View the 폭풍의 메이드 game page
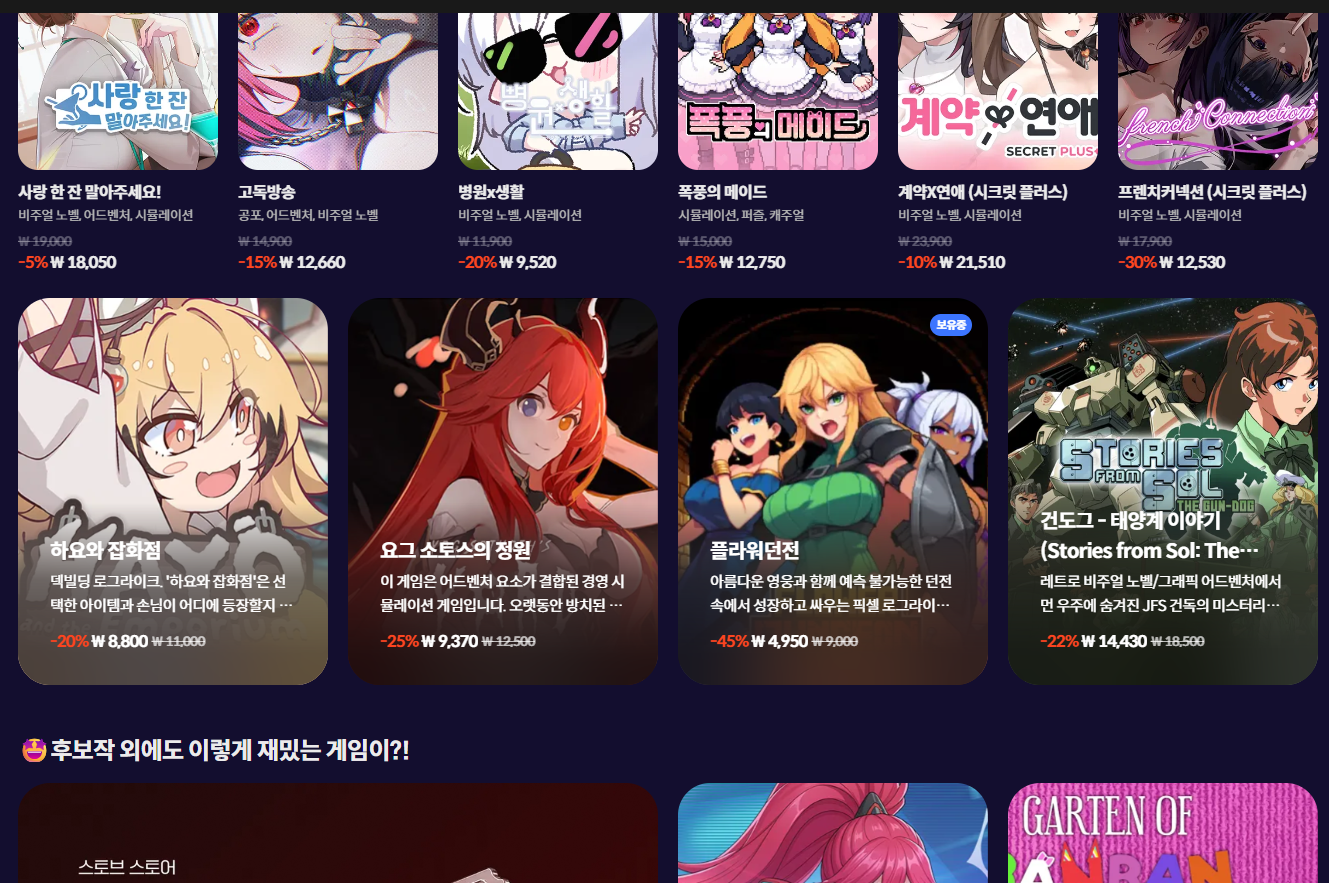 [778, 100]
